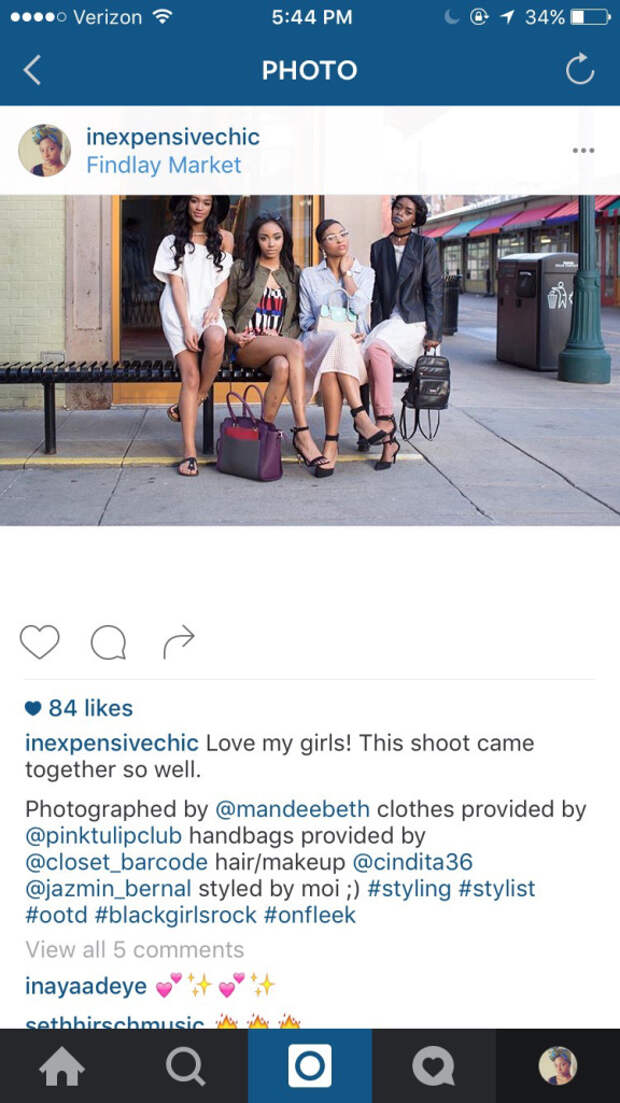
Task: Go back from the photo screen
Action: pos(32,70)
